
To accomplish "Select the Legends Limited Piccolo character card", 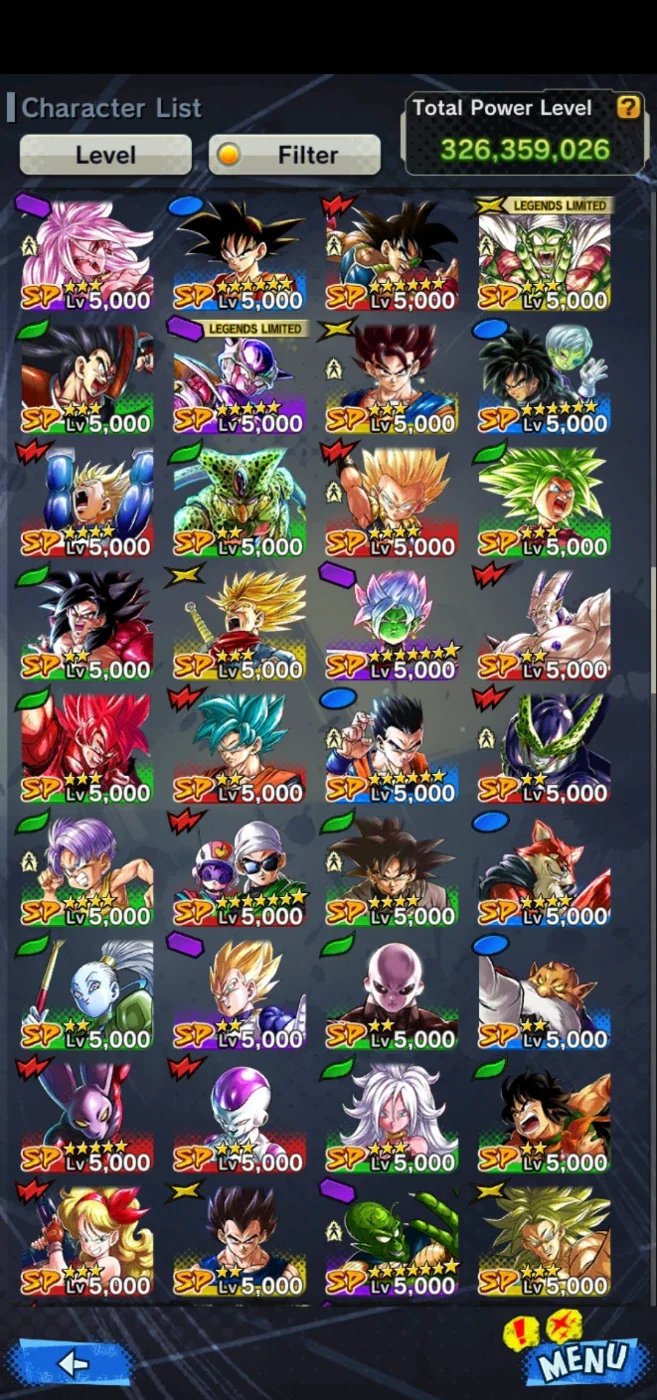I will [543, 254].
